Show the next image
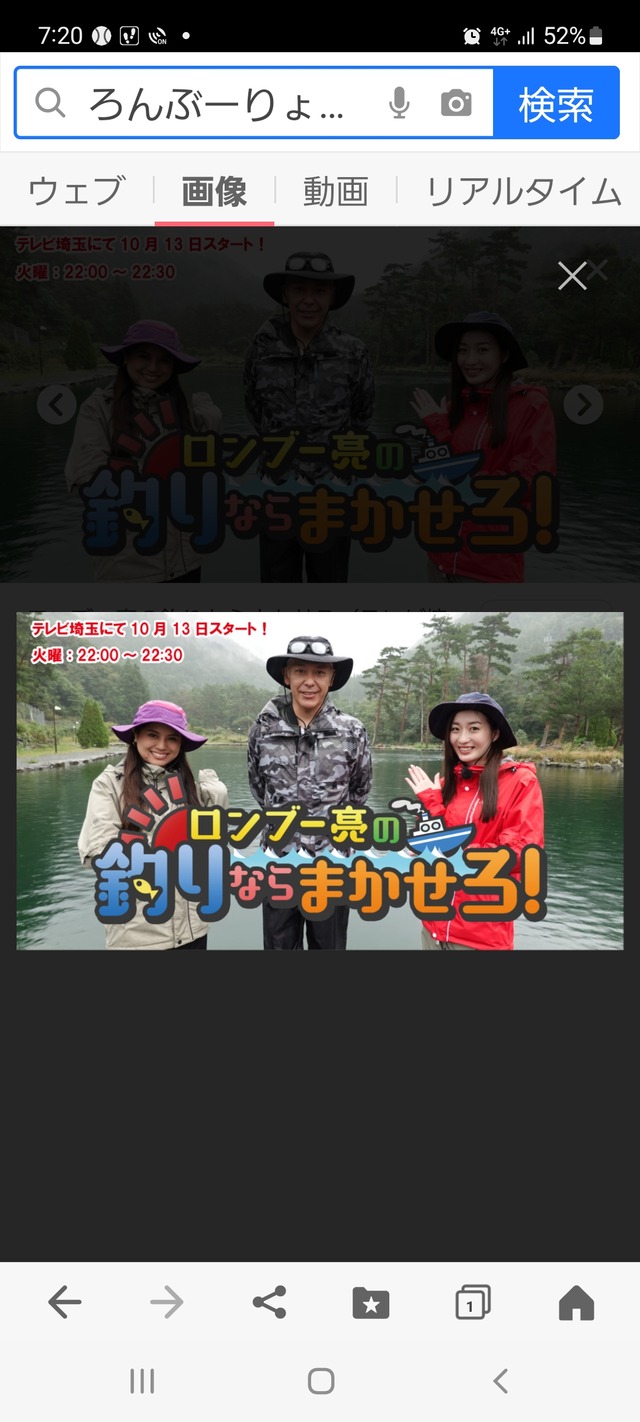Viewport: 640px width, 1422px height. (x=583, y=405)
